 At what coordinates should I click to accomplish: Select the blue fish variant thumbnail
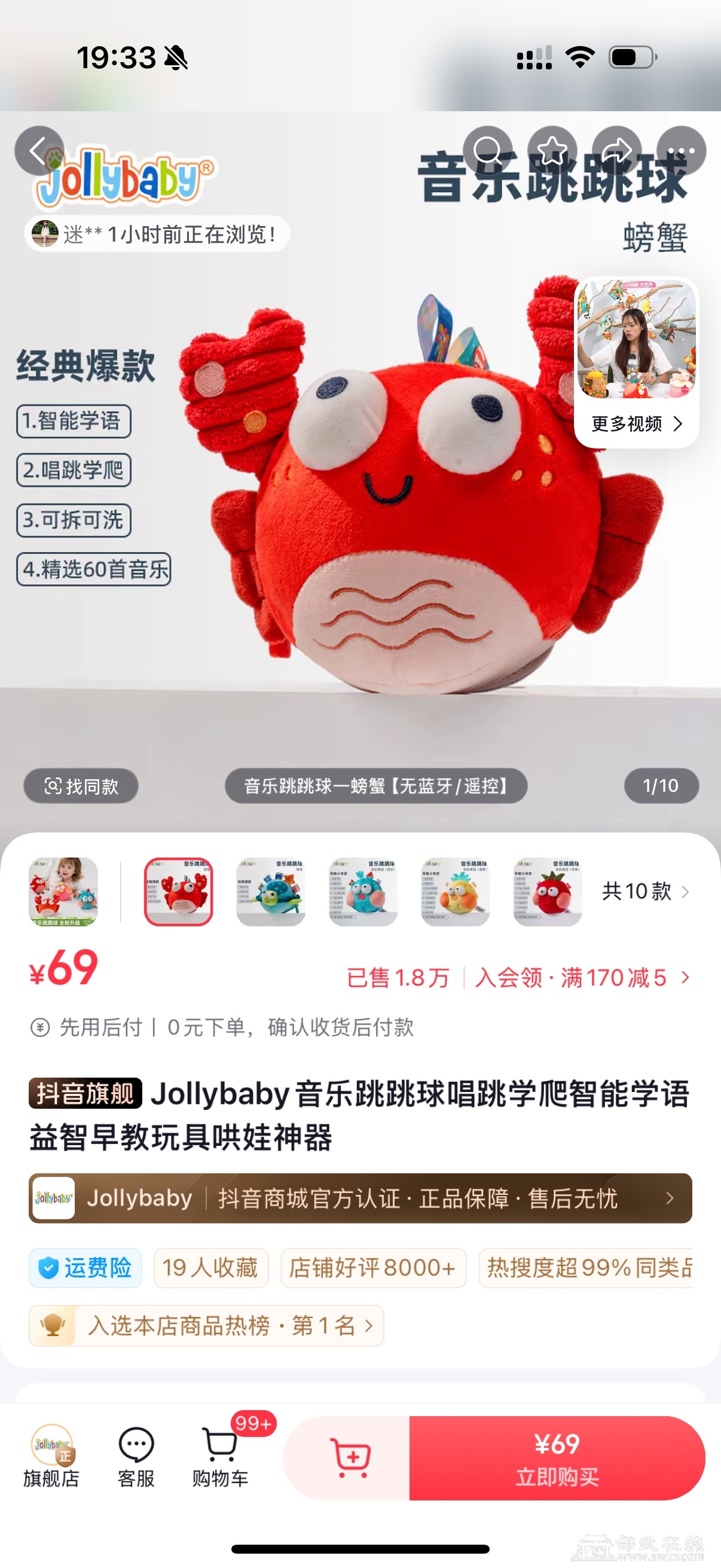363,892
